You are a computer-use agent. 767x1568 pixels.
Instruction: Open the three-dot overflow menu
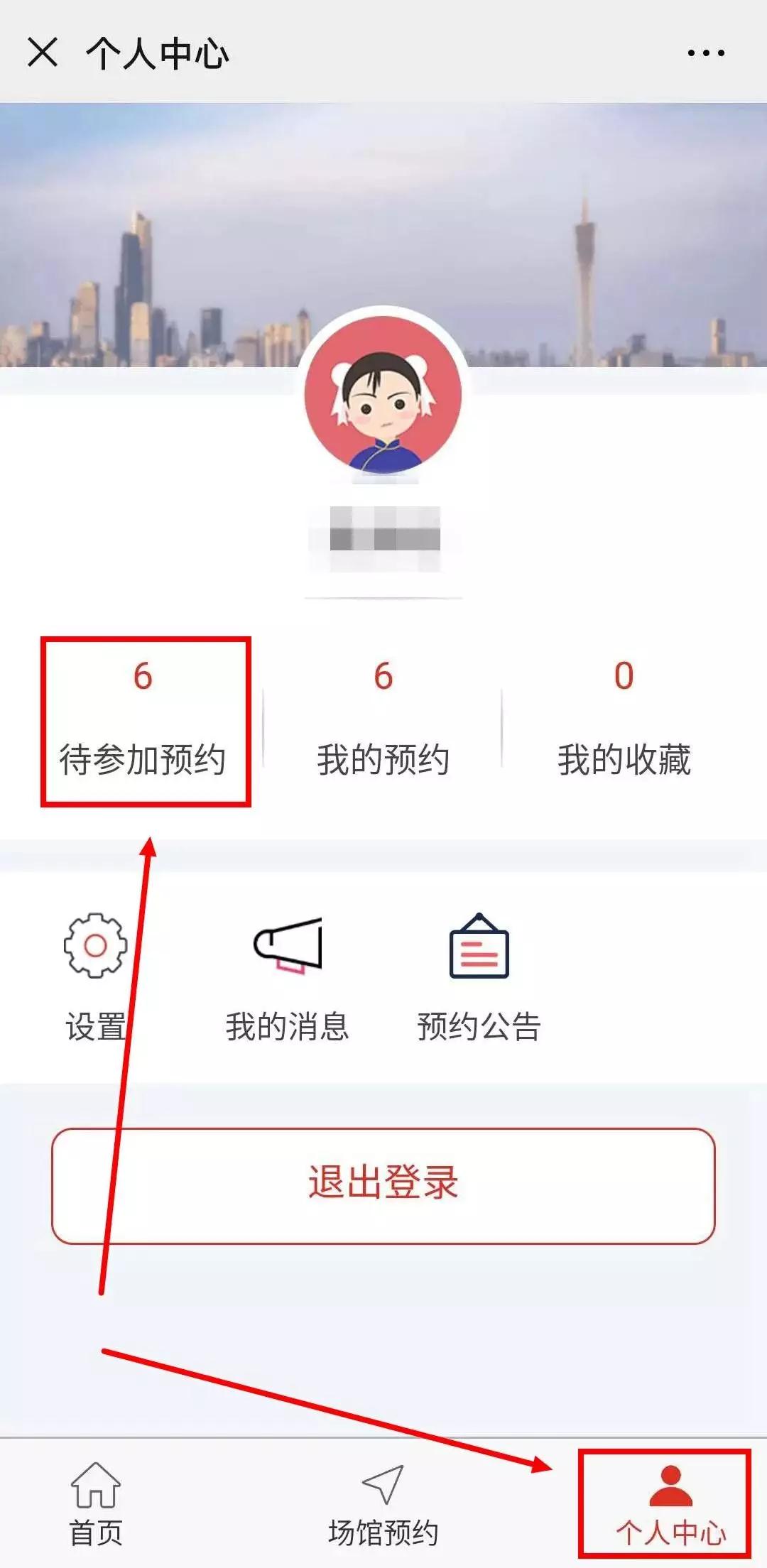[x=706, y=53]
